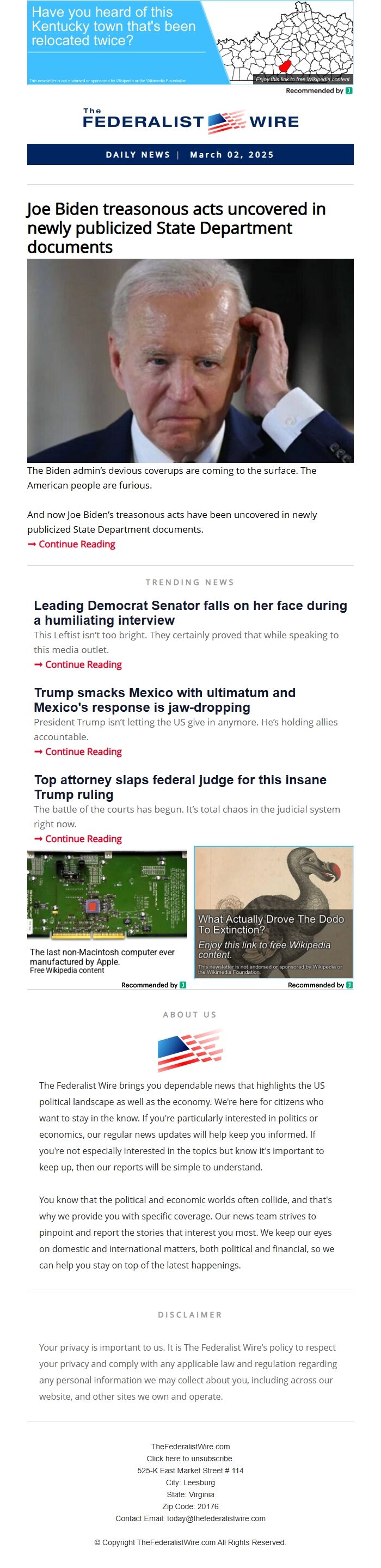Open the Dodo extinction Wikipedia card
Screen dimensions: 381x1568
(273, 911)
